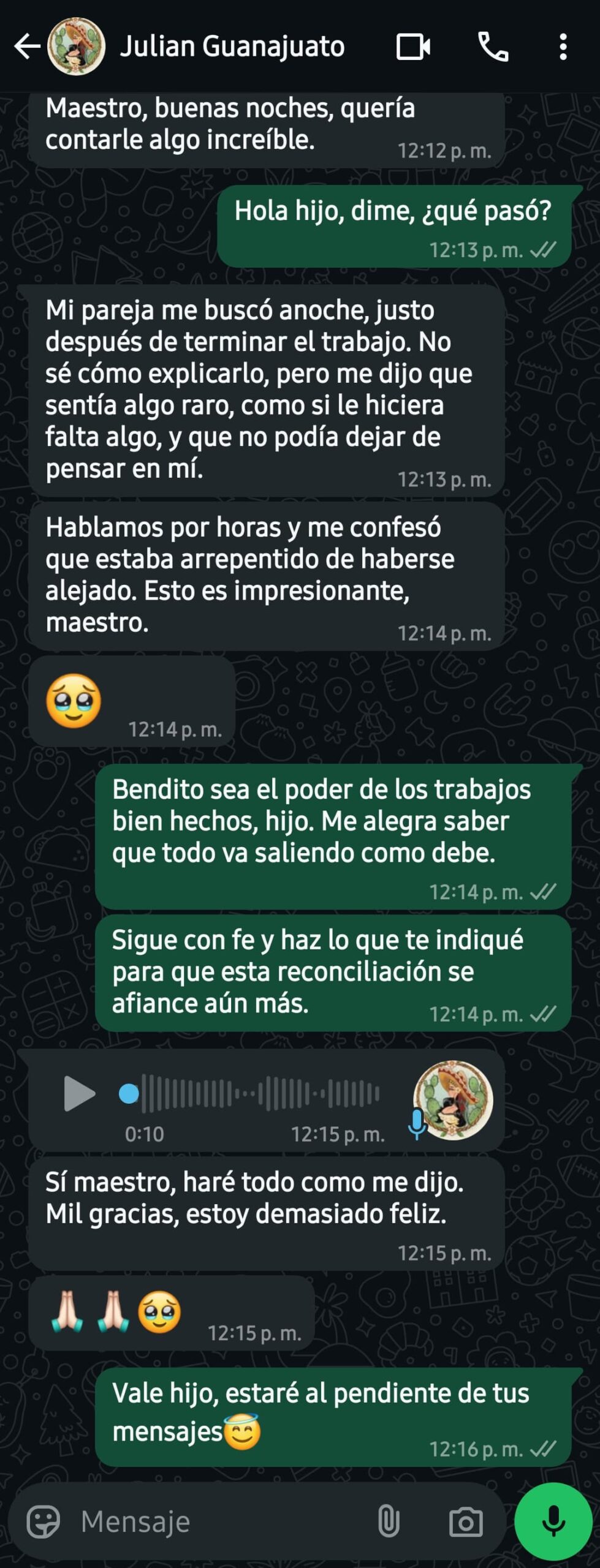This screenshot has width=600, height=1568.
Task: Start a voice call with Julian
Action: [493, 47]
